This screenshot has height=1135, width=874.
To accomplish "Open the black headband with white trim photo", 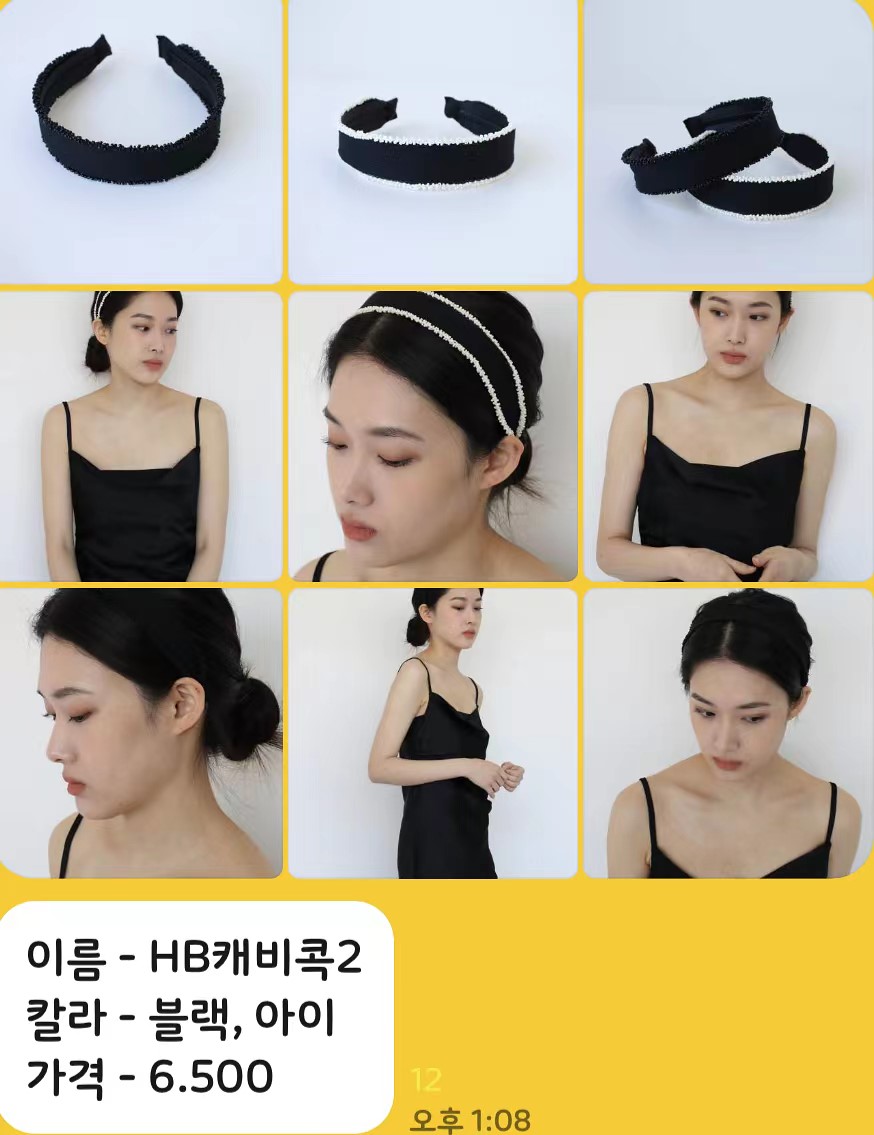I will [432, 140].
